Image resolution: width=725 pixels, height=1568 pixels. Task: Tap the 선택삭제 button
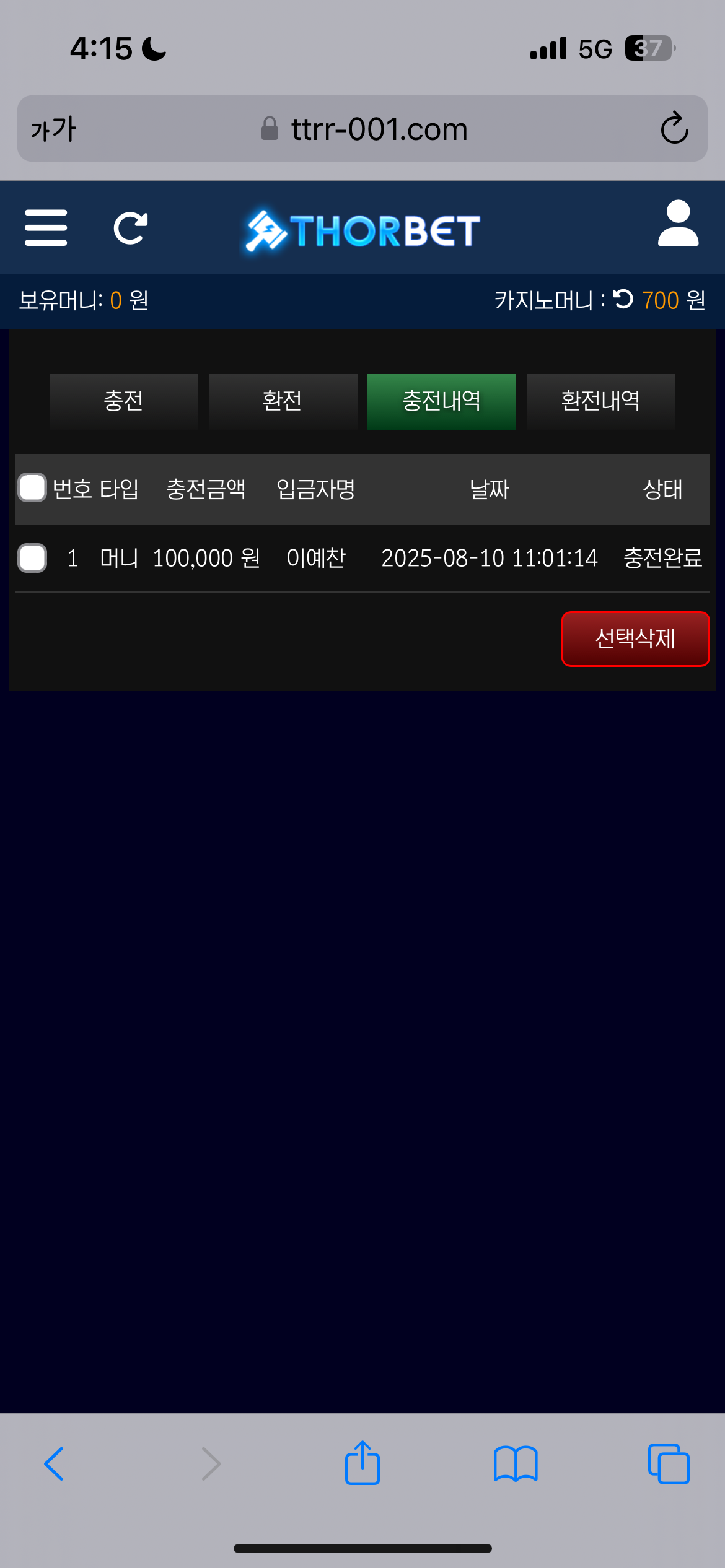pos(635,639)
